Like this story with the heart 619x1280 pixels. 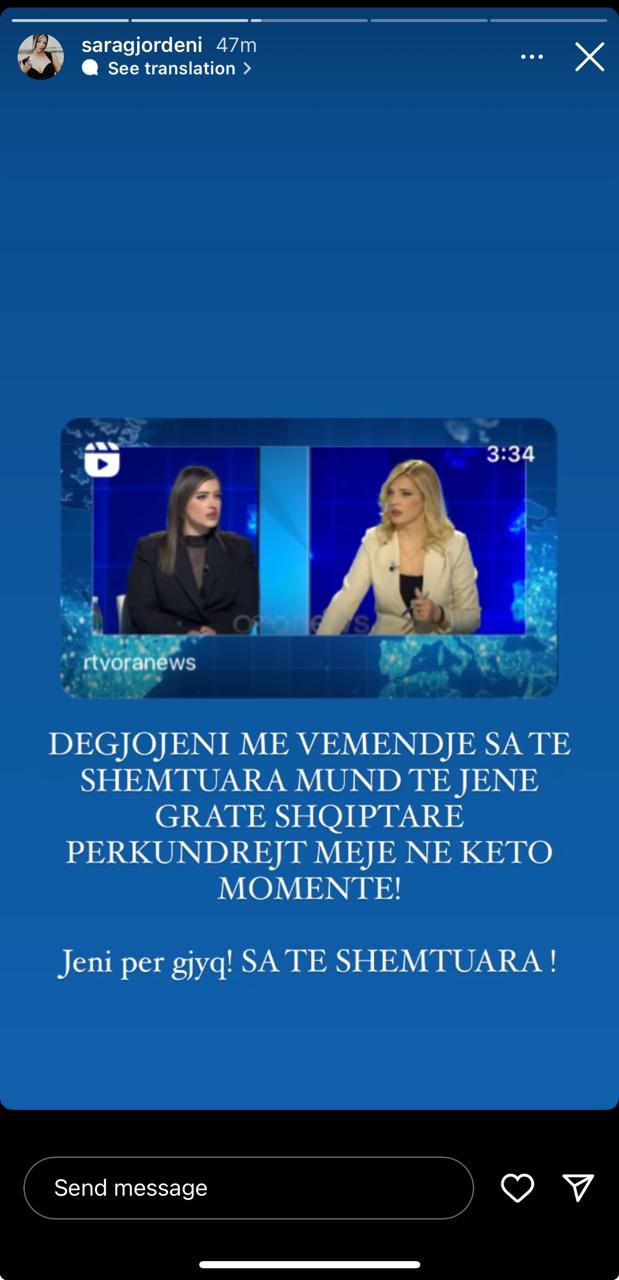[517, 1188]
